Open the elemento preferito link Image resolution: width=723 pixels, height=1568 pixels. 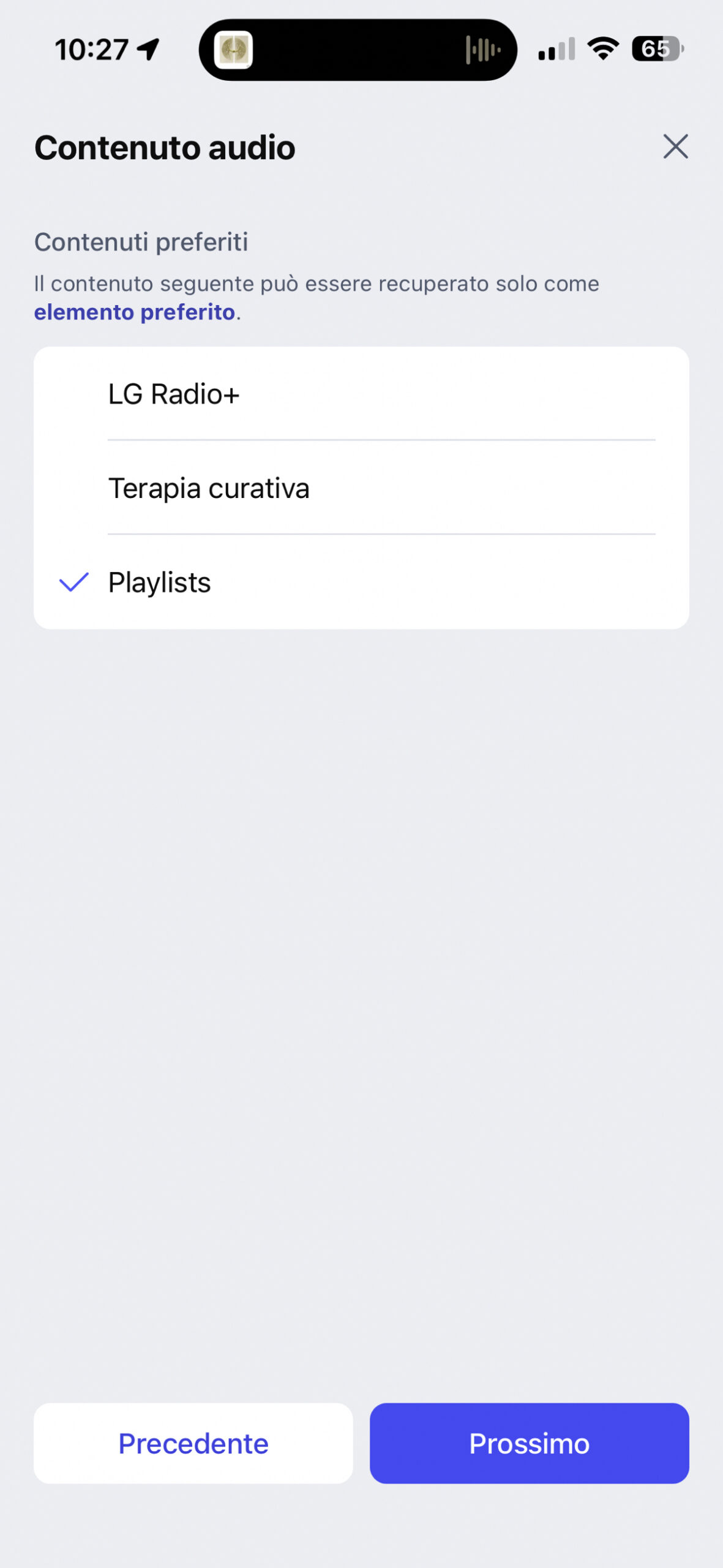point(135,312)
